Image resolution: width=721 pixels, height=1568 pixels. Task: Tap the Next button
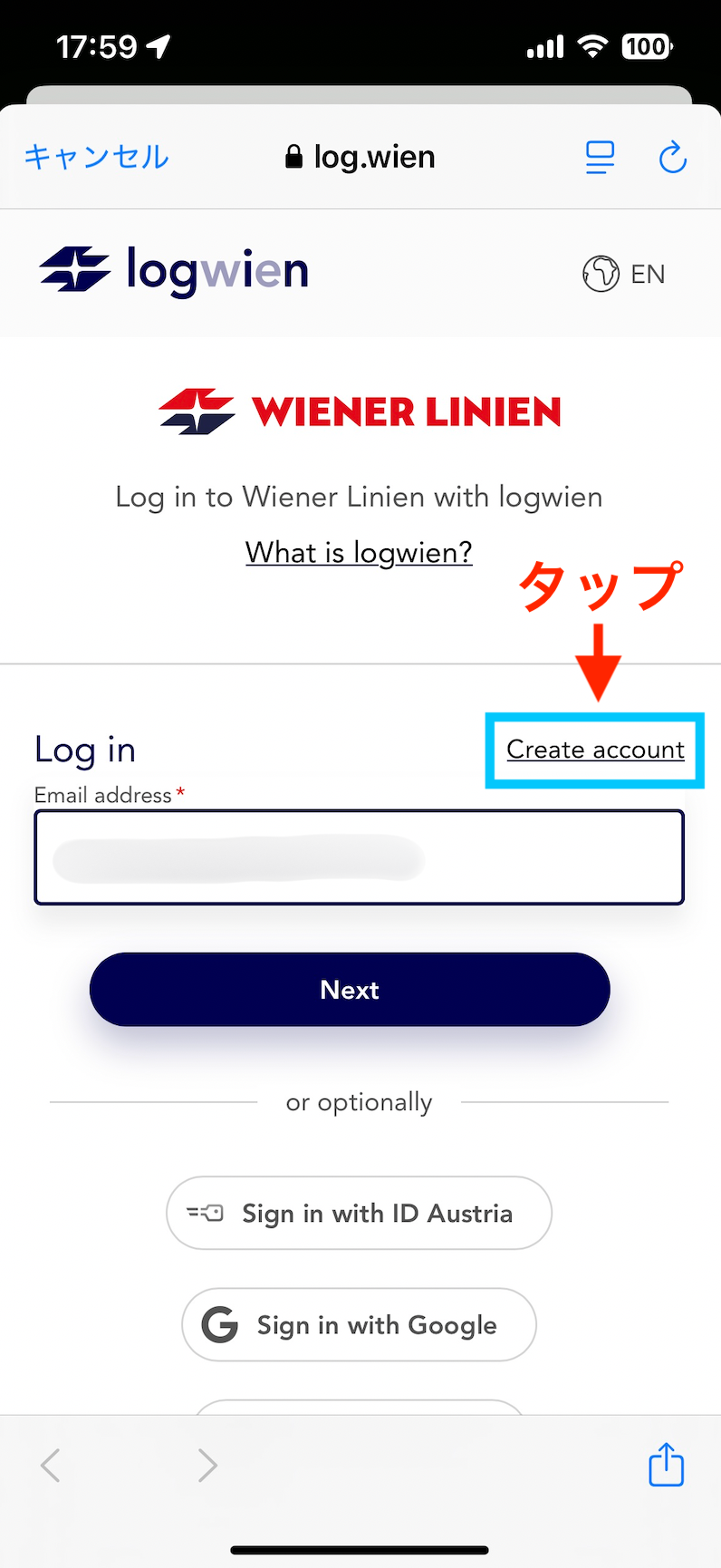350,990
